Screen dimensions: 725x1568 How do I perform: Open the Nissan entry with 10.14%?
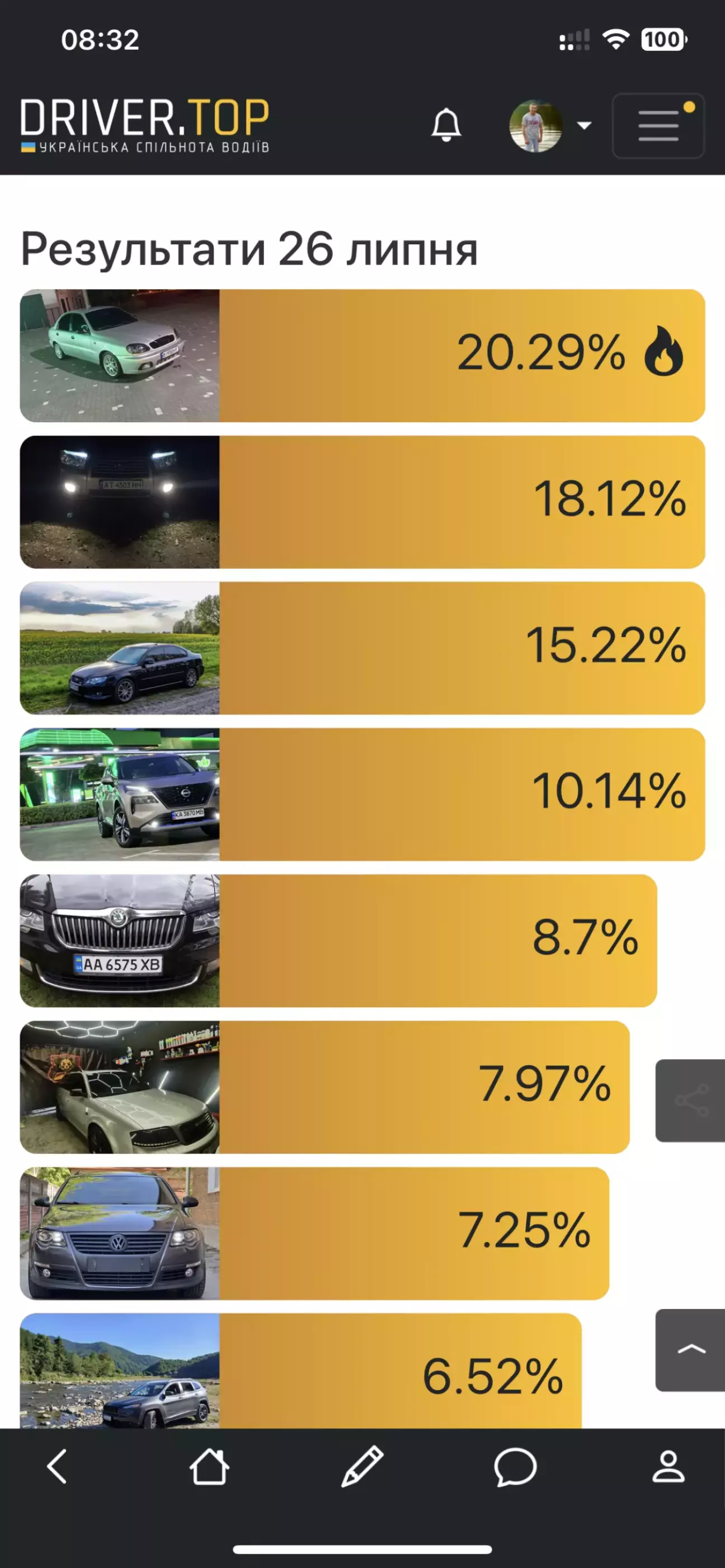tap(362, 795)
